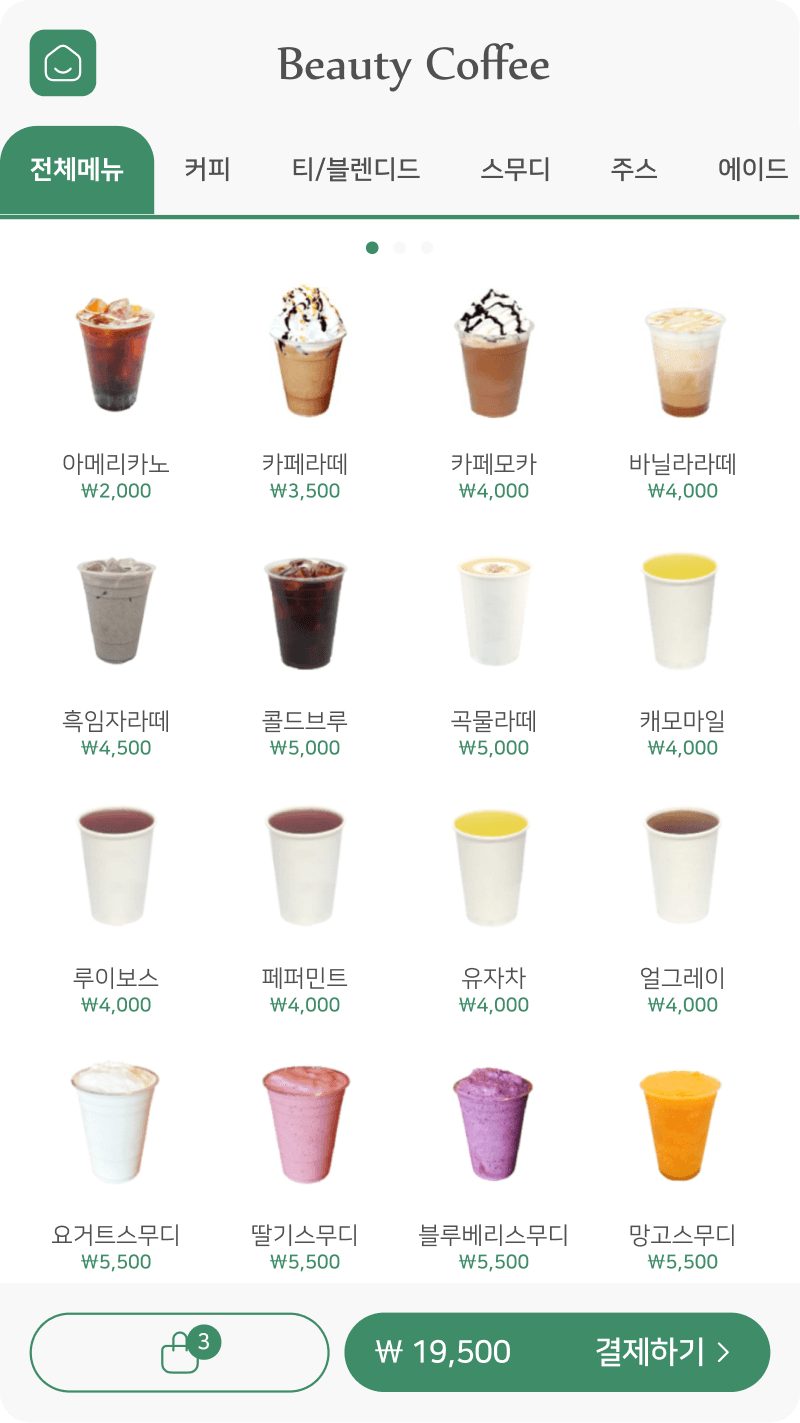Open the 에이드 tab
This screenshot has width=800, height=1423.
(753, 169)
